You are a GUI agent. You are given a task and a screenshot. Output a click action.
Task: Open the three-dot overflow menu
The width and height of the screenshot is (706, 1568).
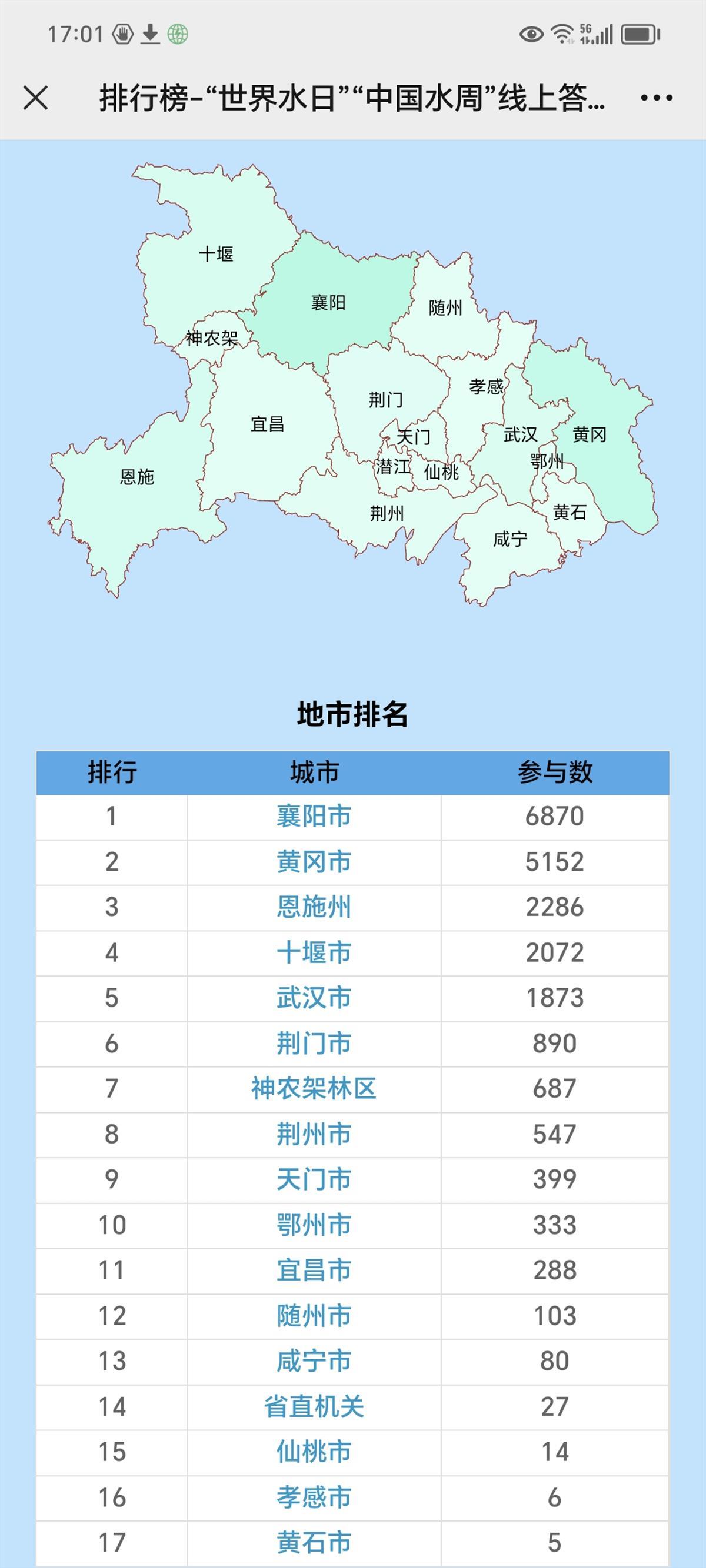[x=656, y=98]
